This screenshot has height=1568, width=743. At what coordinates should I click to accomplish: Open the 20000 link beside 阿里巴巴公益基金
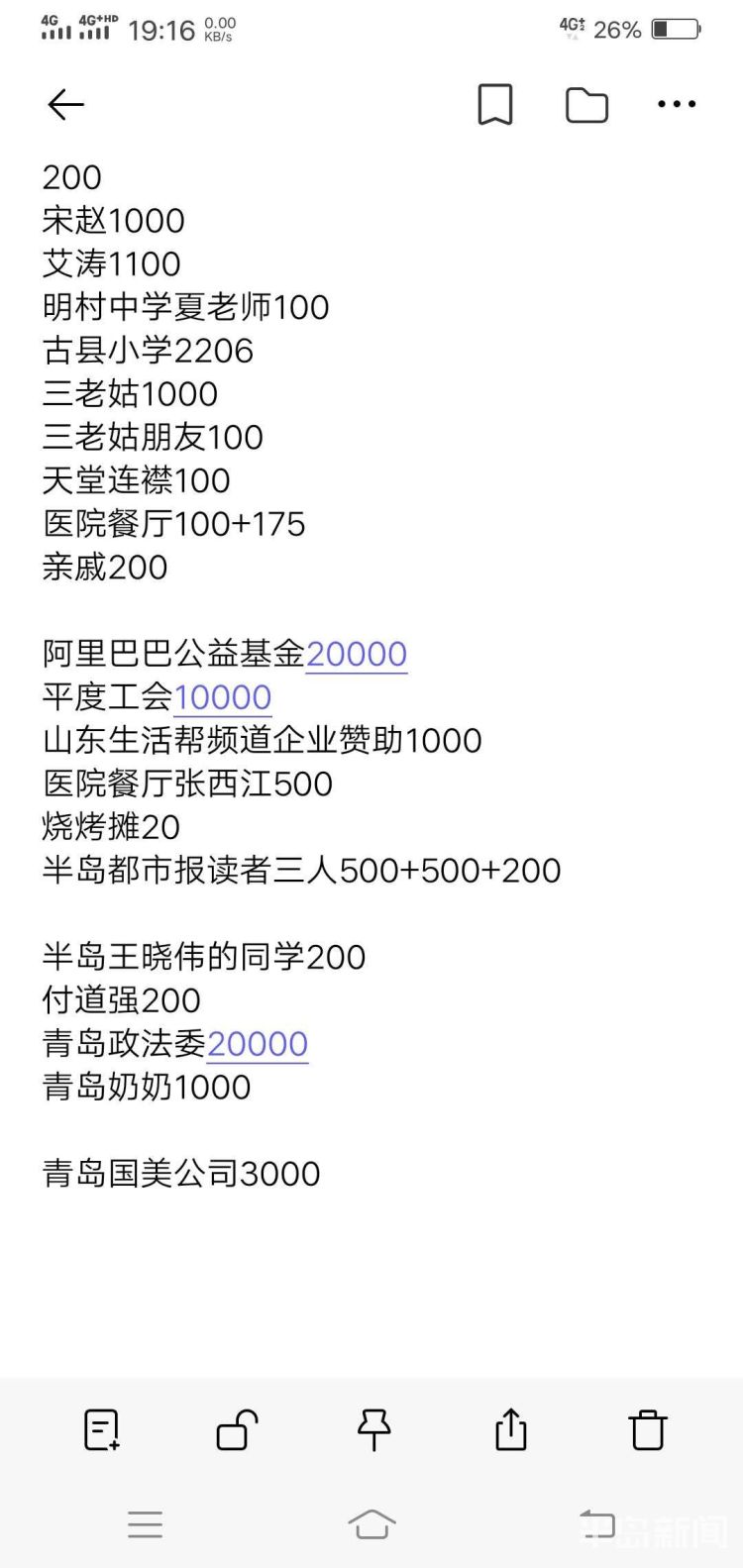357,654
